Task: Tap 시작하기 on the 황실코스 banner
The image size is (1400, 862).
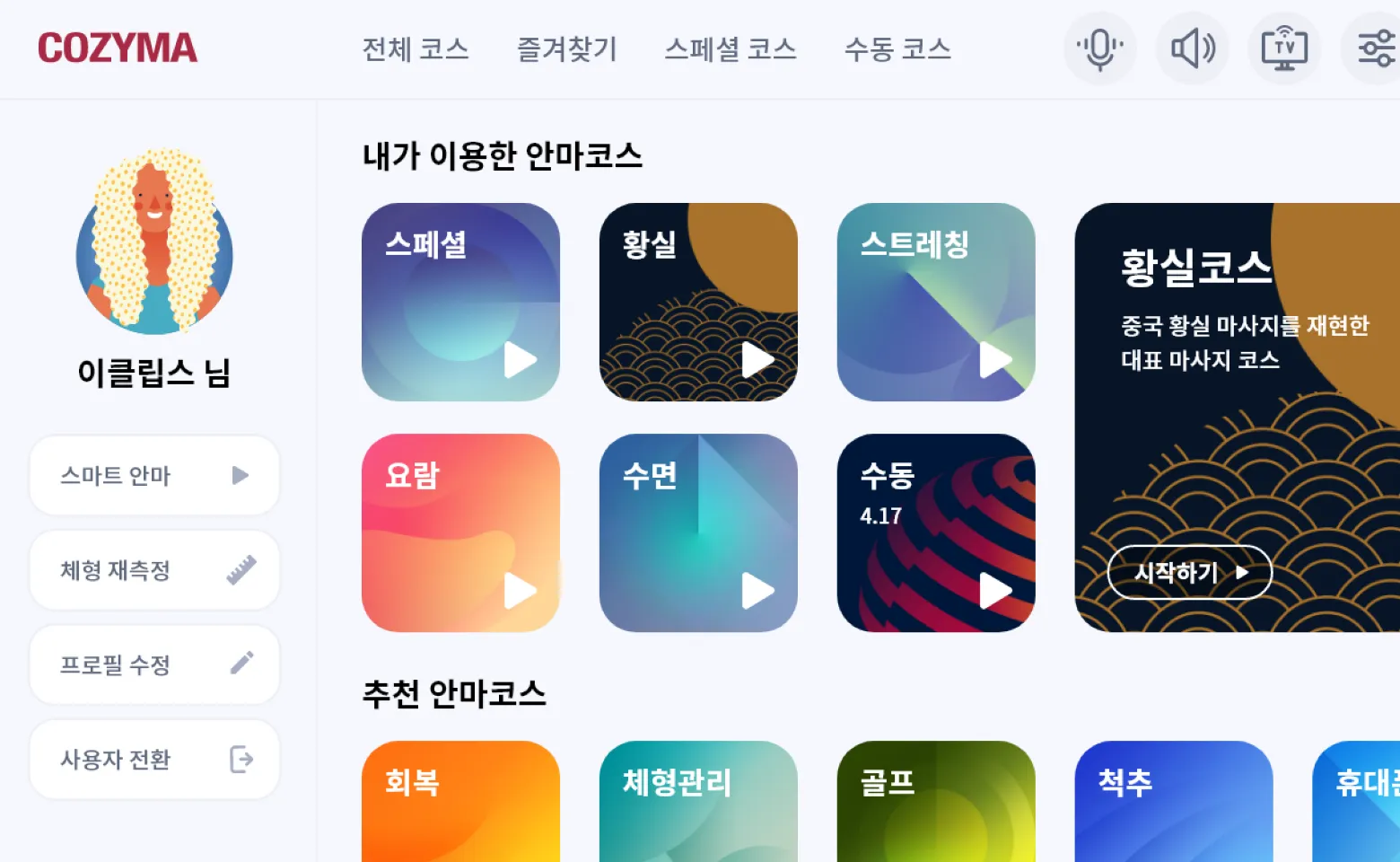Action: click(1189, 572)
